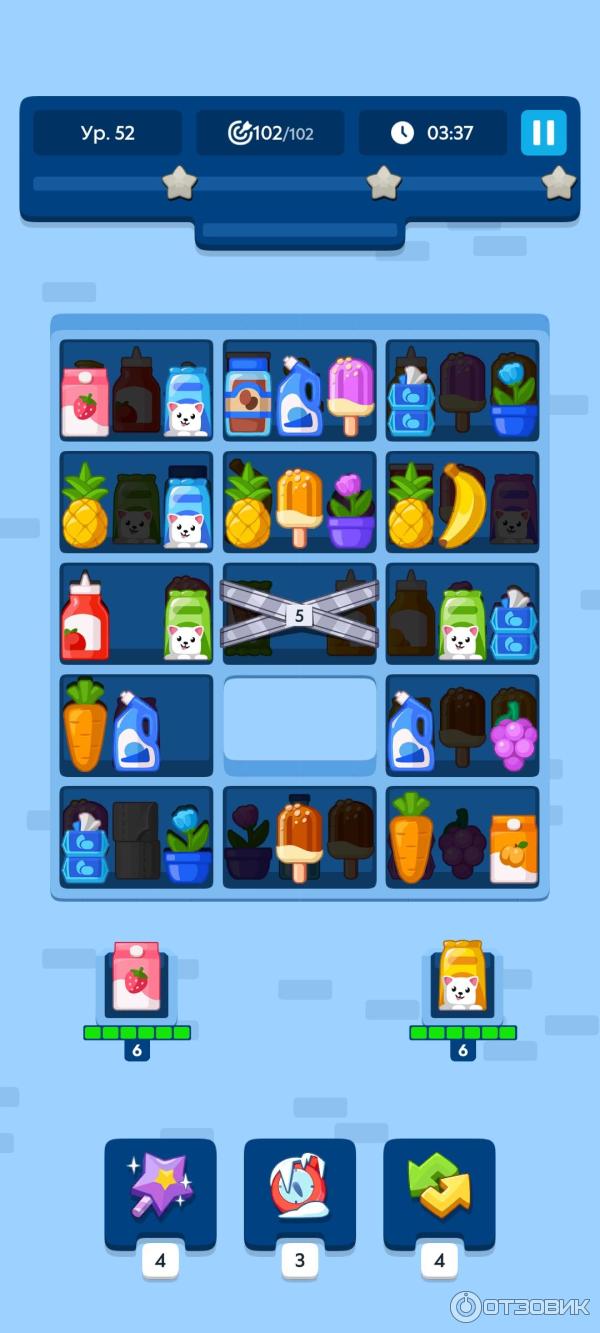This screenshot has height=1333, width=600.
Task: Select the orange juice carton
Action: click(x=513, y=849)
